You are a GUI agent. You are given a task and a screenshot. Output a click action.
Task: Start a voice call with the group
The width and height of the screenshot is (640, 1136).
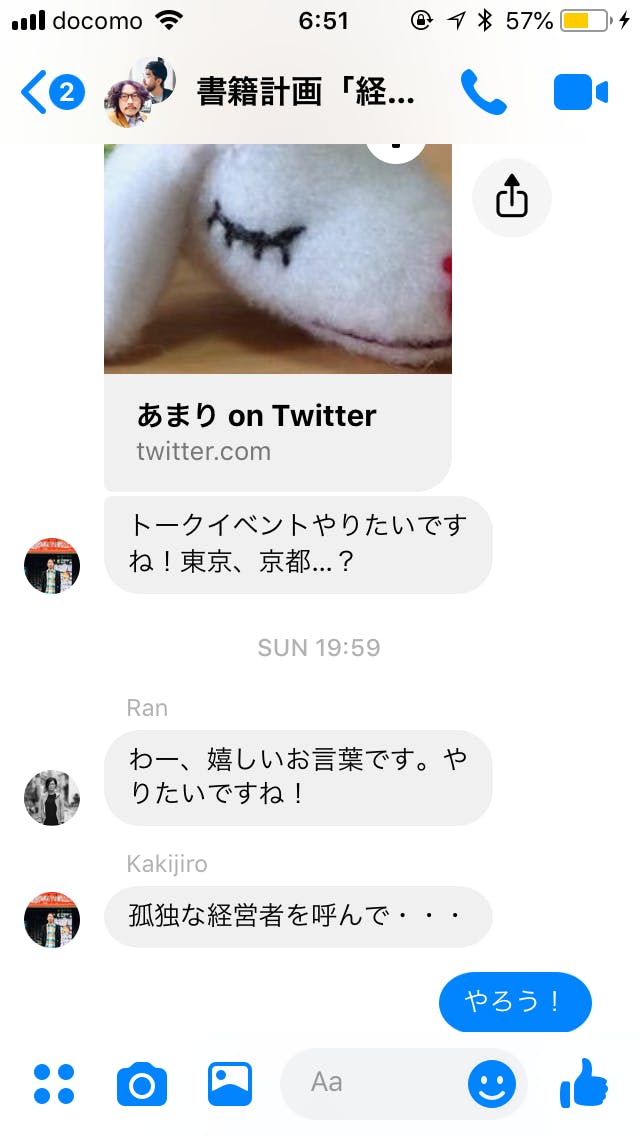tap(483, 92)
